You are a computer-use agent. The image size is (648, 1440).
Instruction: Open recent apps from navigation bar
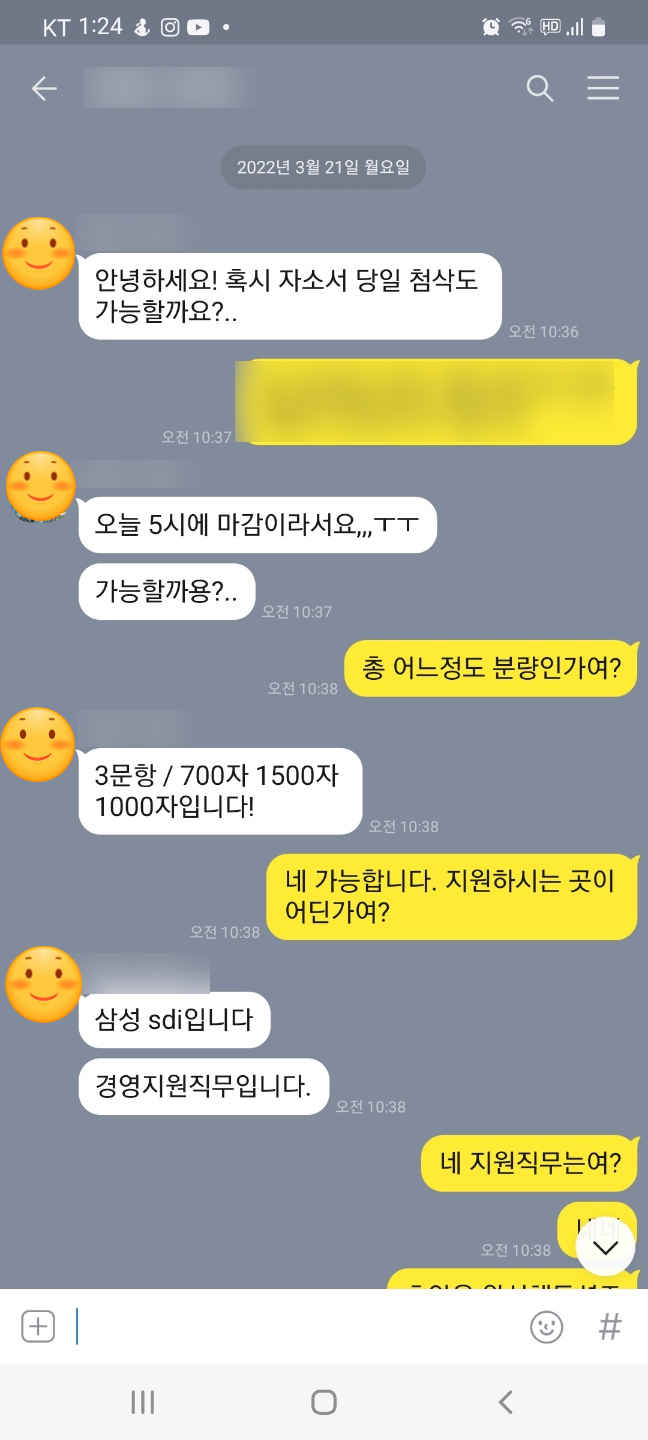pos(143,1402)
